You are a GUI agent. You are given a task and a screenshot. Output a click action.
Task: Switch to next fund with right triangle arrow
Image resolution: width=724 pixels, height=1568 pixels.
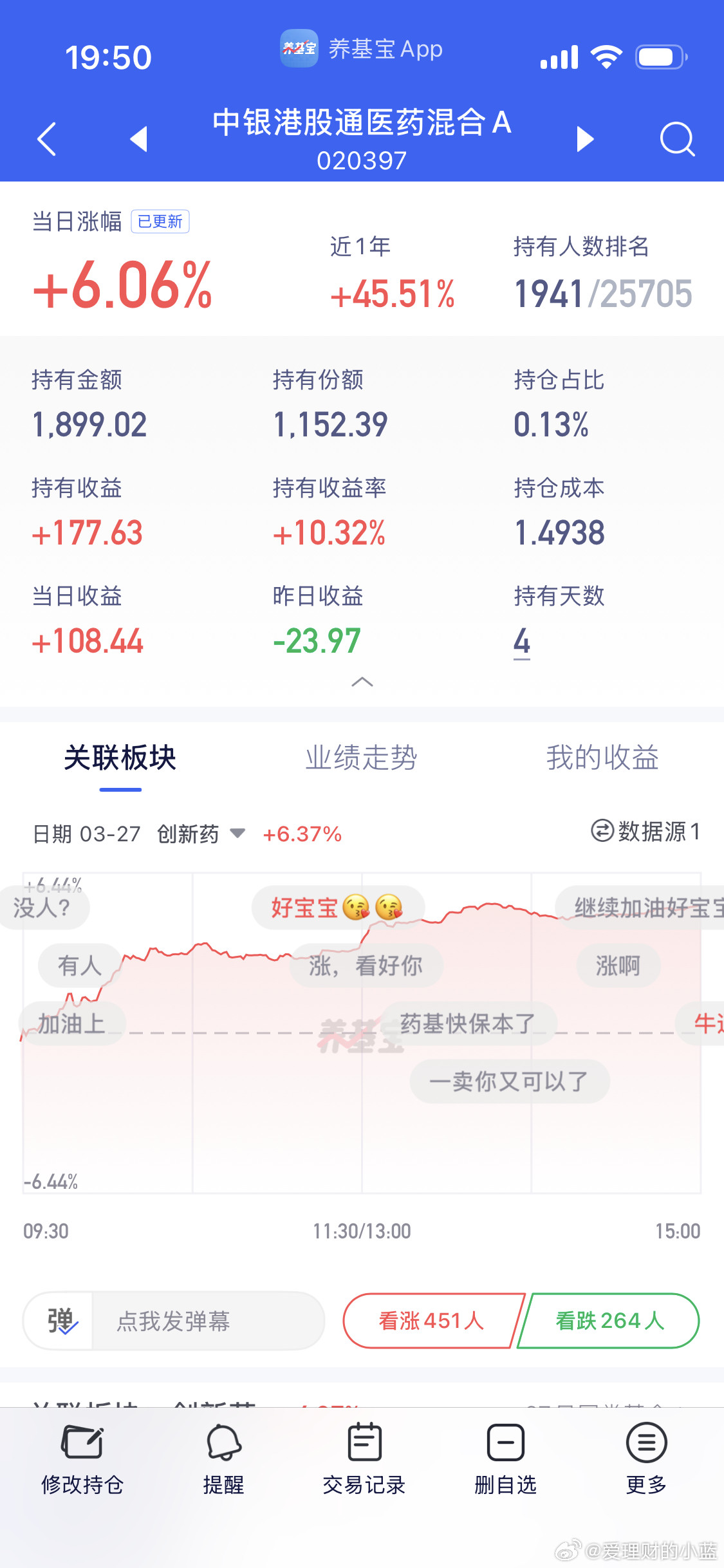584,139
